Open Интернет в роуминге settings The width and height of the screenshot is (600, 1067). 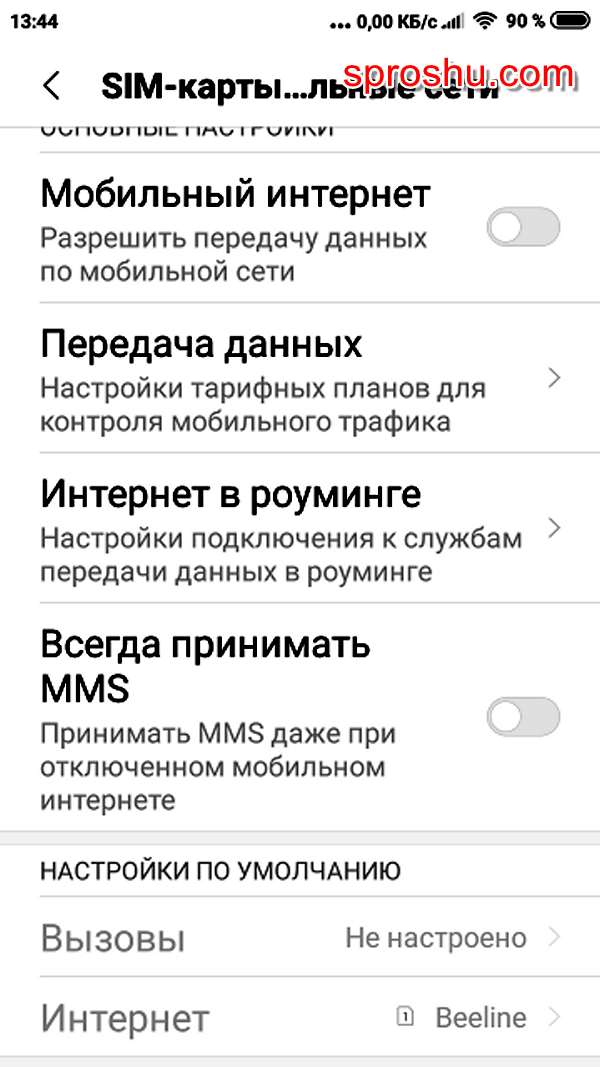click(300, 528)
